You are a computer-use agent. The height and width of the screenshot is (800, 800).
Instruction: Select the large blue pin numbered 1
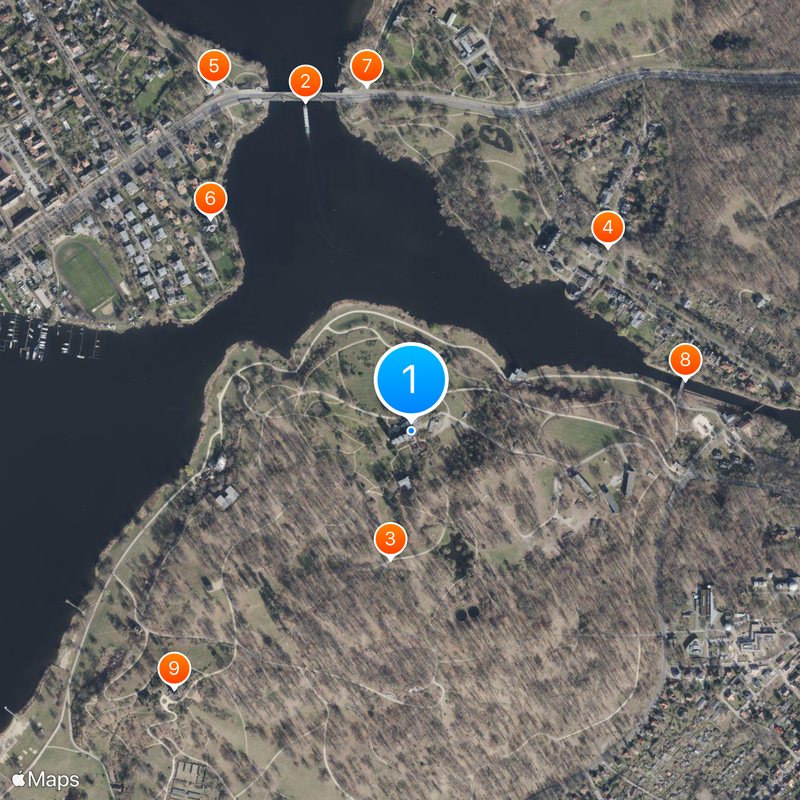coord(410,380)
